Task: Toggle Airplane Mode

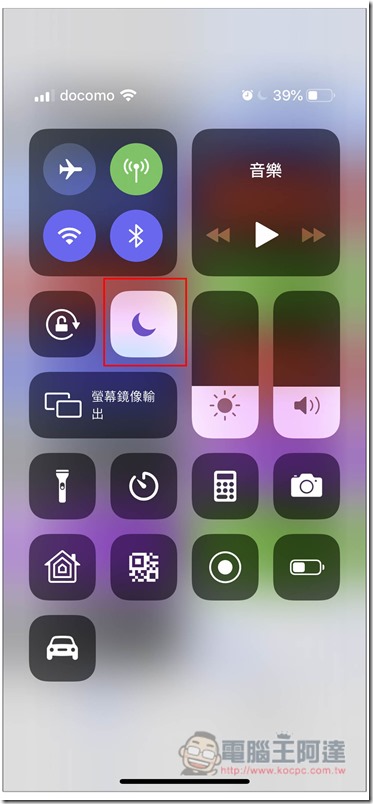Action: tap(69, 169)
